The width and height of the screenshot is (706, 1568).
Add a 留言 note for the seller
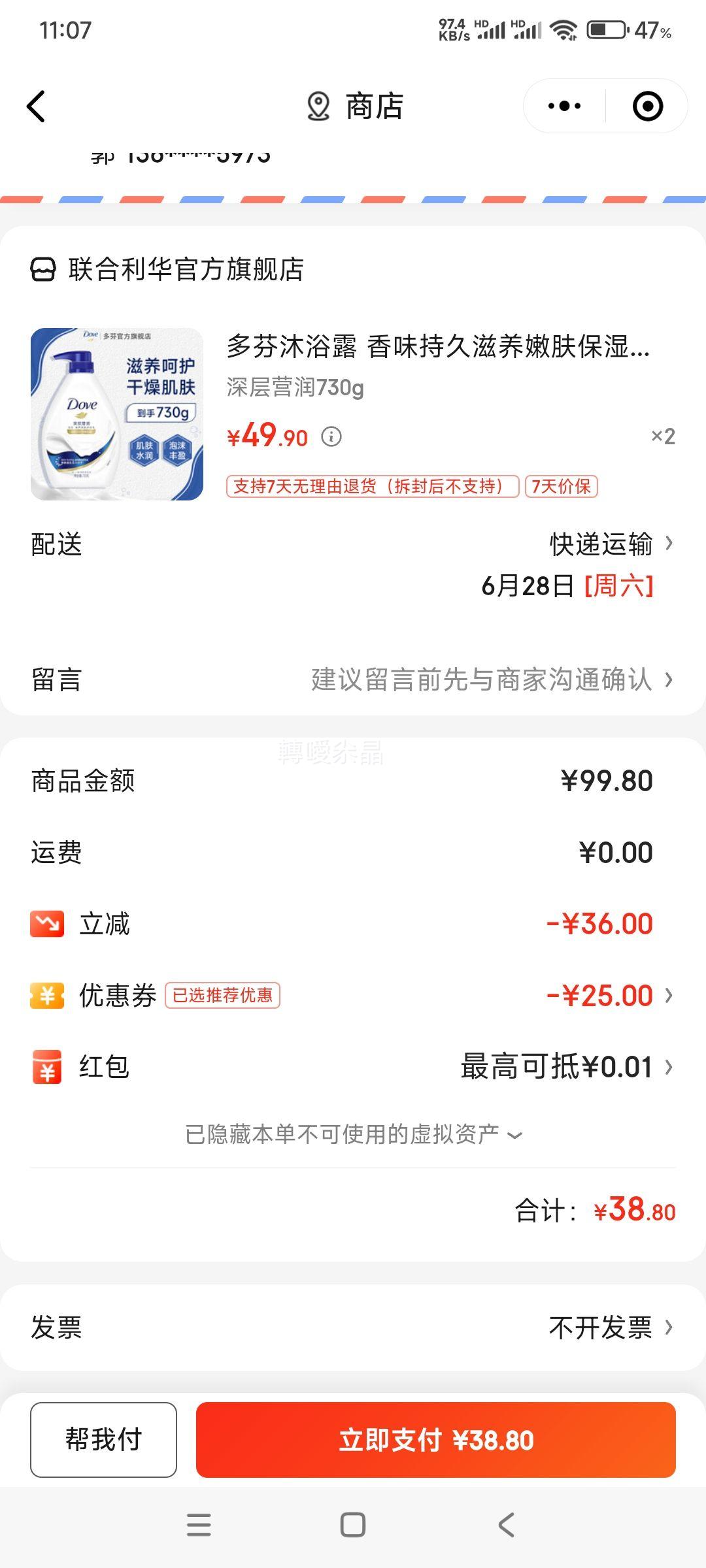coord(490,679)
